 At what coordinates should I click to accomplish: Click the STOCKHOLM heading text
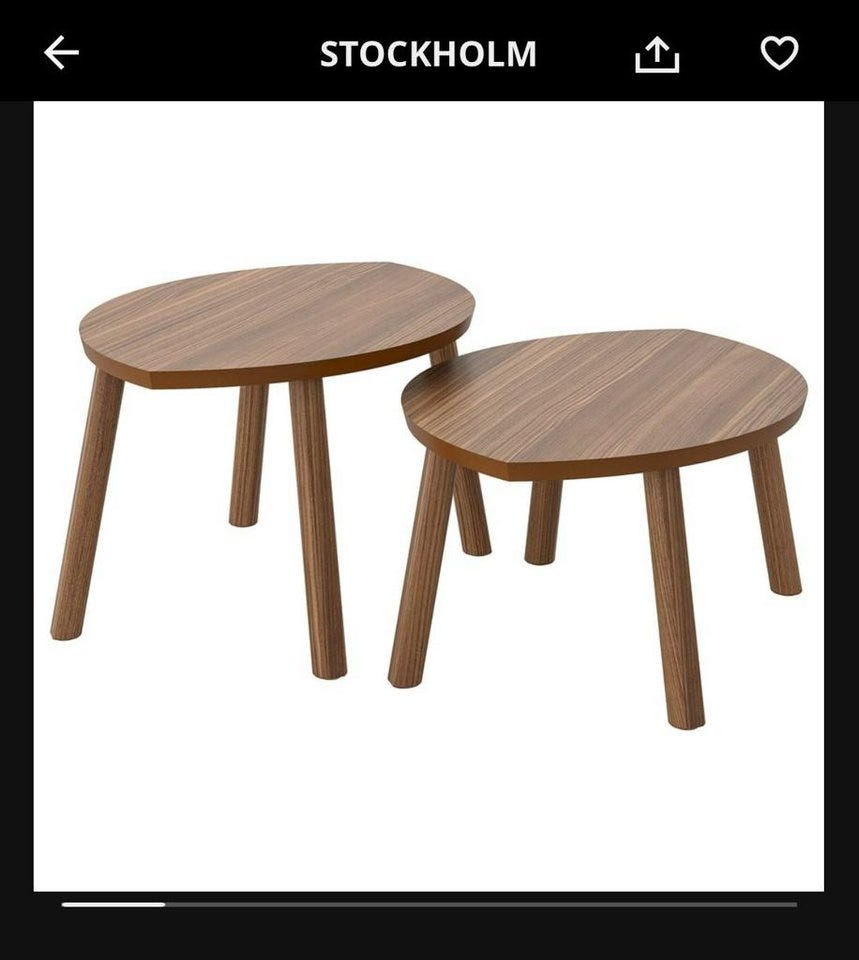click(427, 52)
